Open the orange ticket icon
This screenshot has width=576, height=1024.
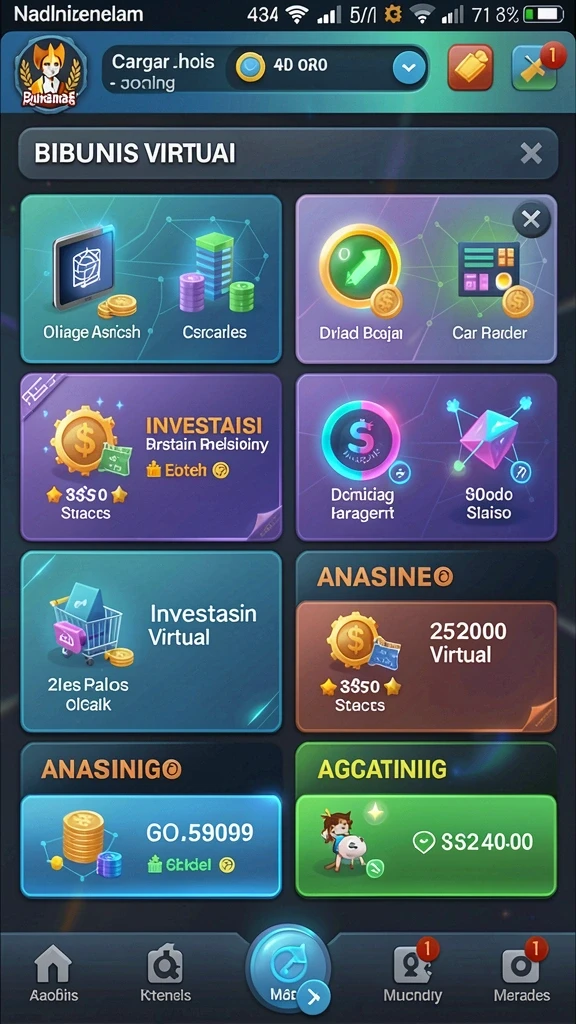pos(470,67)
